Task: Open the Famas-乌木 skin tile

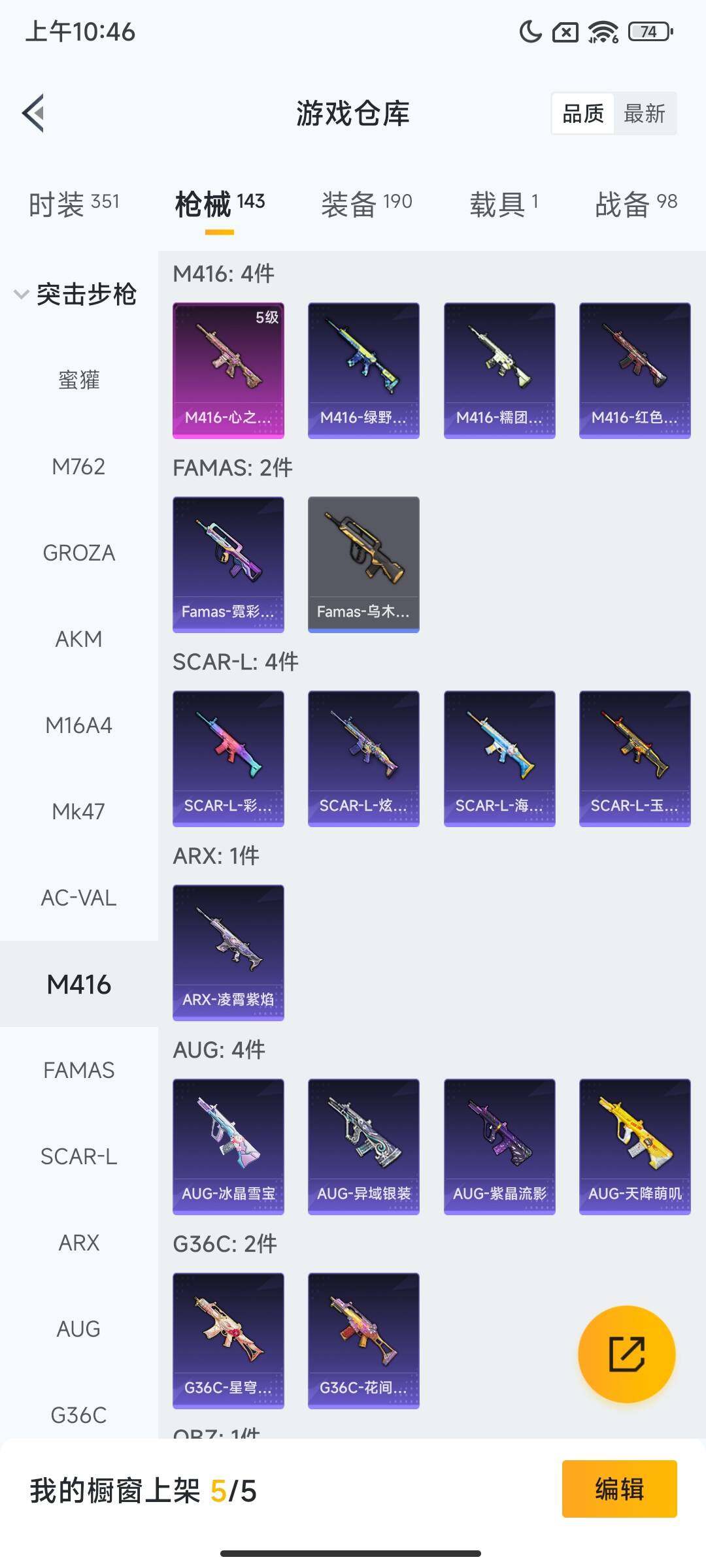Action: (363, 564)
